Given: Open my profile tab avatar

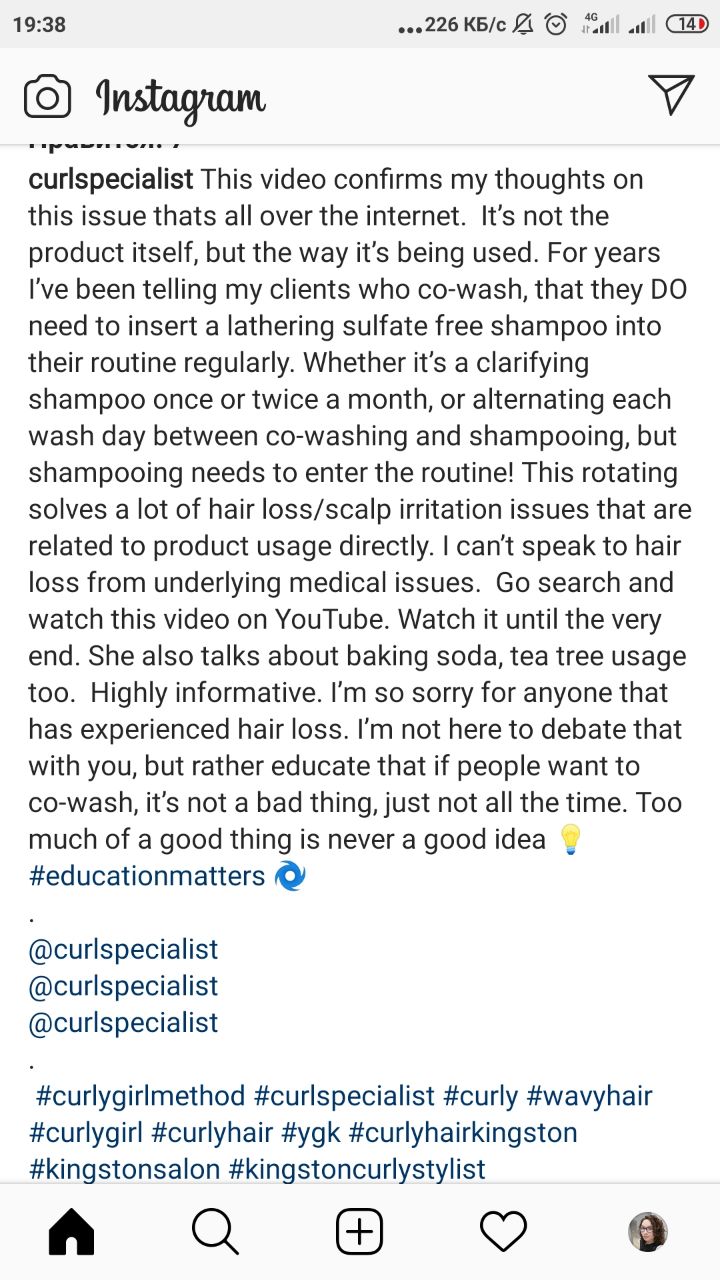Looking at the screenshot, I should point(647,1232).
